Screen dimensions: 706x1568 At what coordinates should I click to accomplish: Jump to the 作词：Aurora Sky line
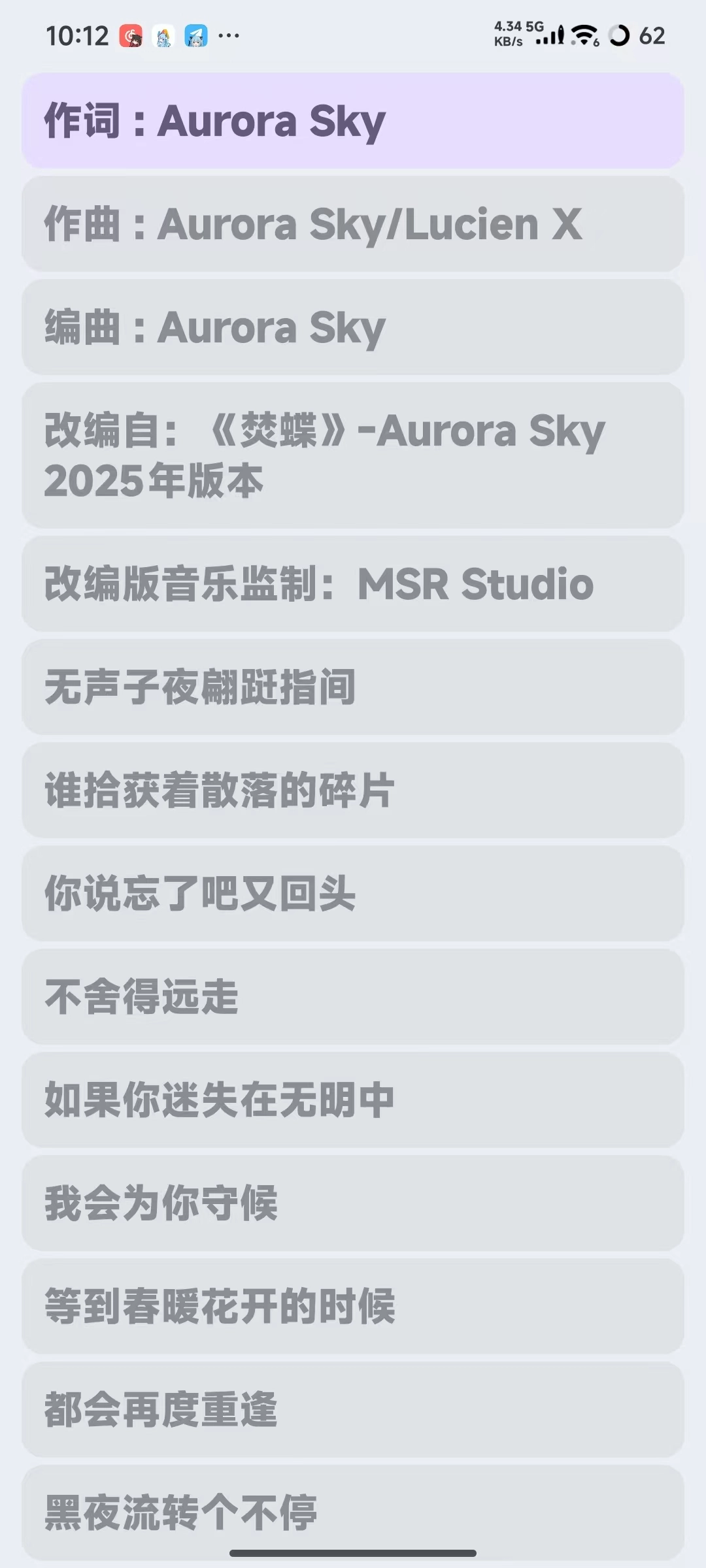click(353, 121)
